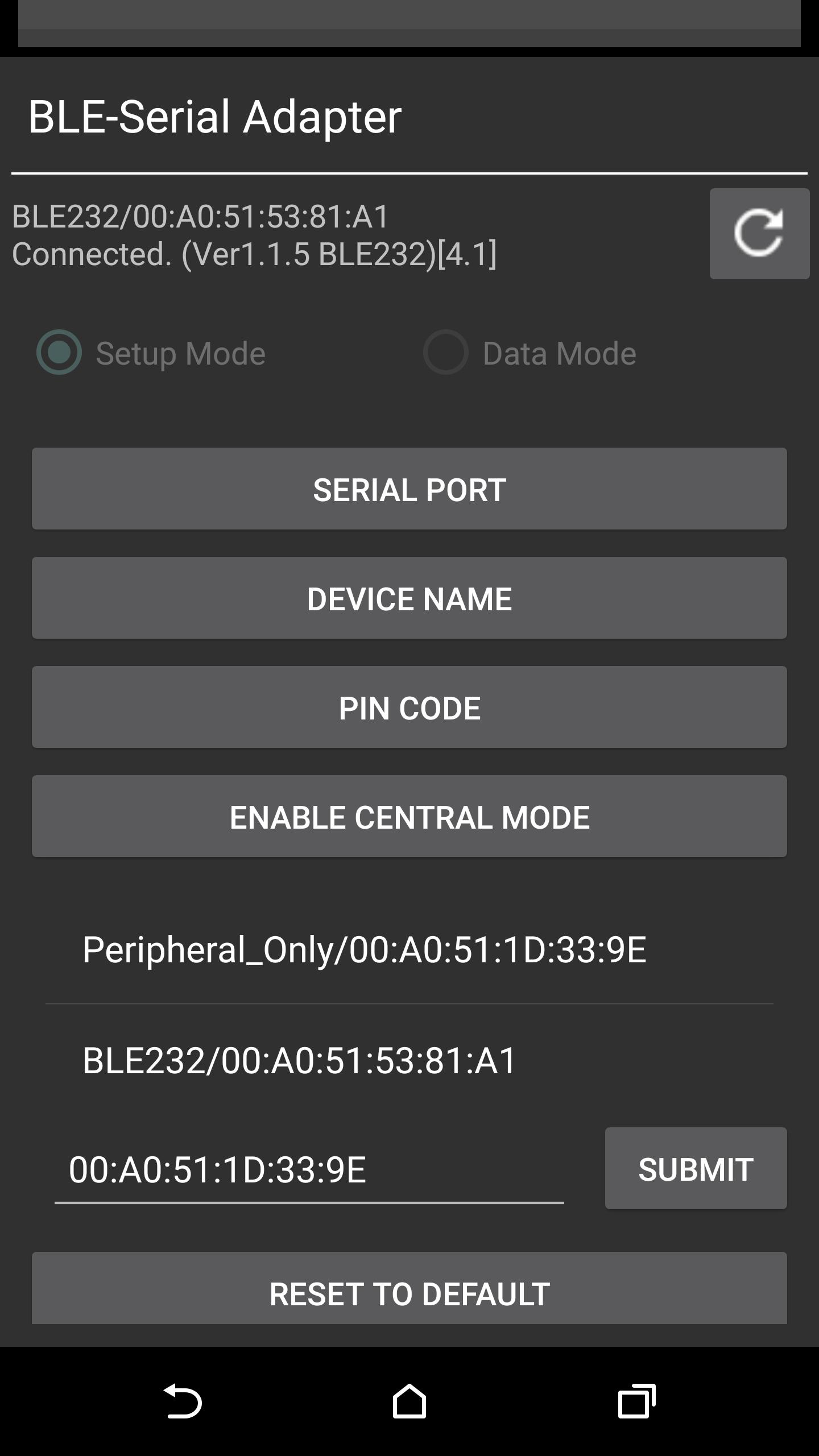Open the DEVICE NAME settings
The width and height of the screenshot is (819, 1456).
coord(408,598)
